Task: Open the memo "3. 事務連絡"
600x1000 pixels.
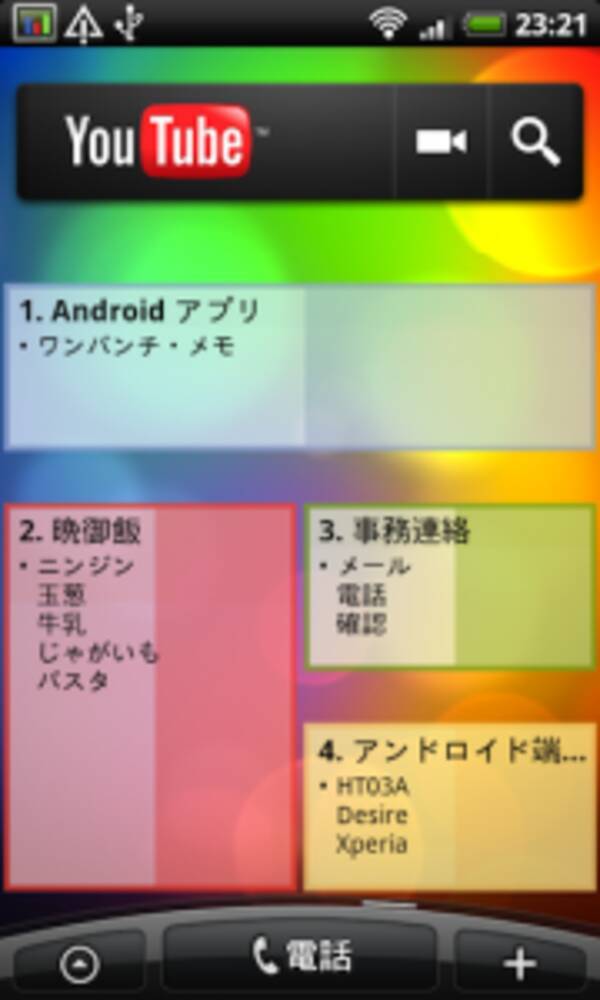Action: [x=450, y=586]
